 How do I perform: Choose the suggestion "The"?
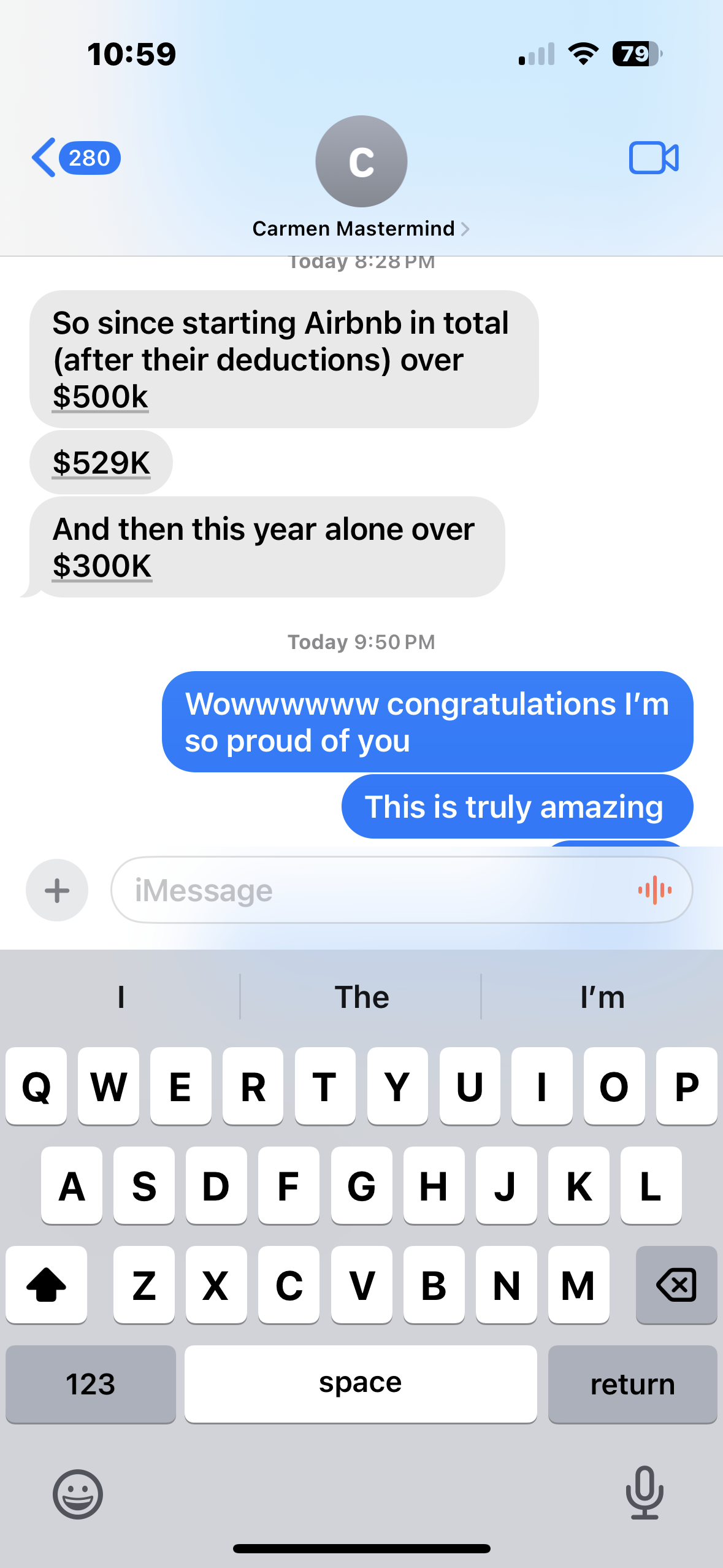361,997
